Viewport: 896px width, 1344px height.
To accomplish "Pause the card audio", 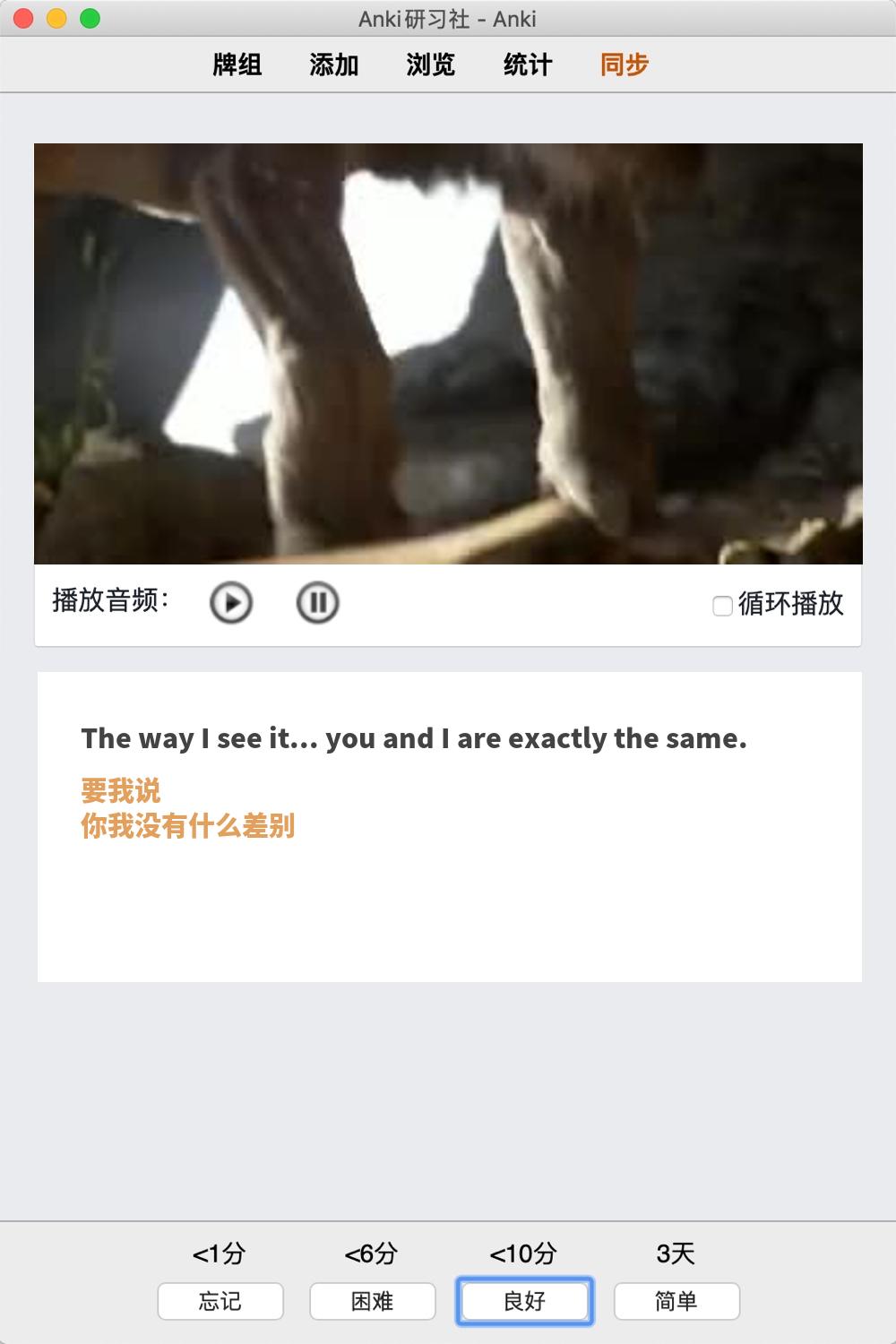I will click(317, 603).
